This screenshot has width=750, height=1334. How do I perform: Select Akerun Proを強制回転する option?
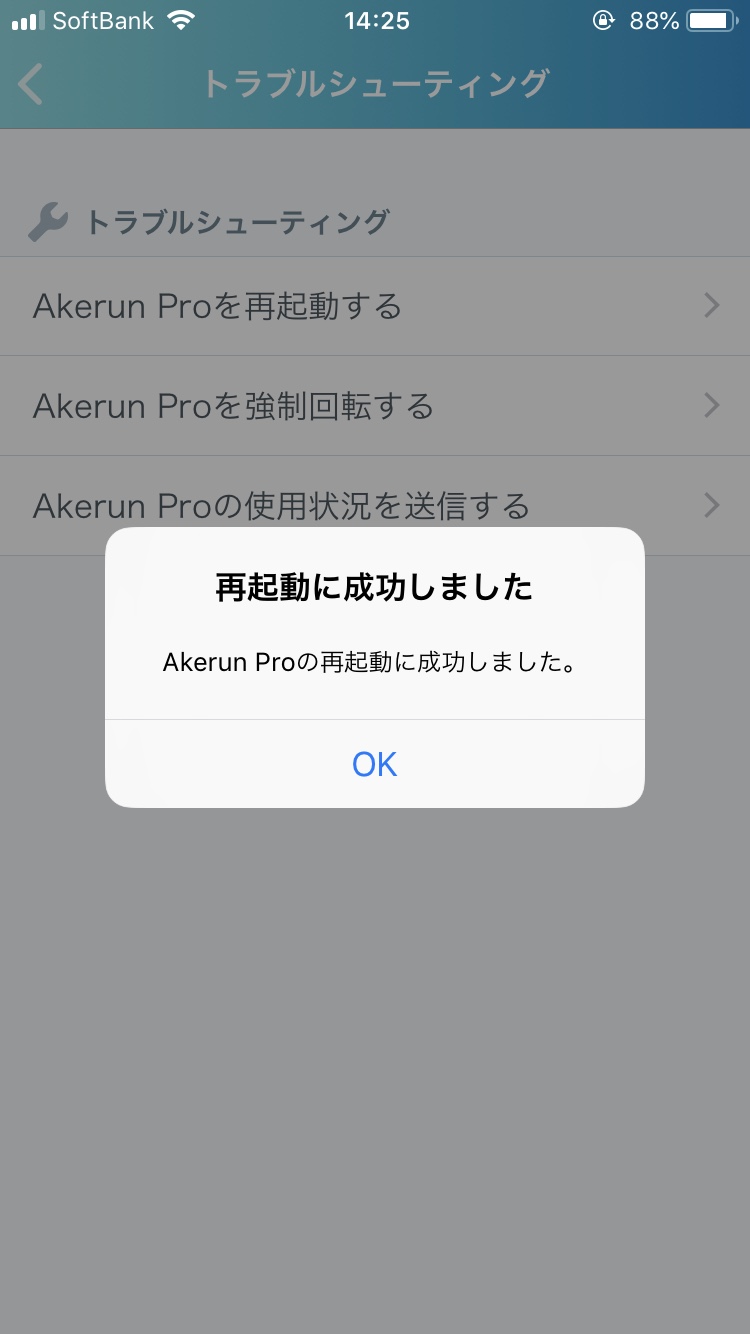pyautogui.click(x=375, y=406)
